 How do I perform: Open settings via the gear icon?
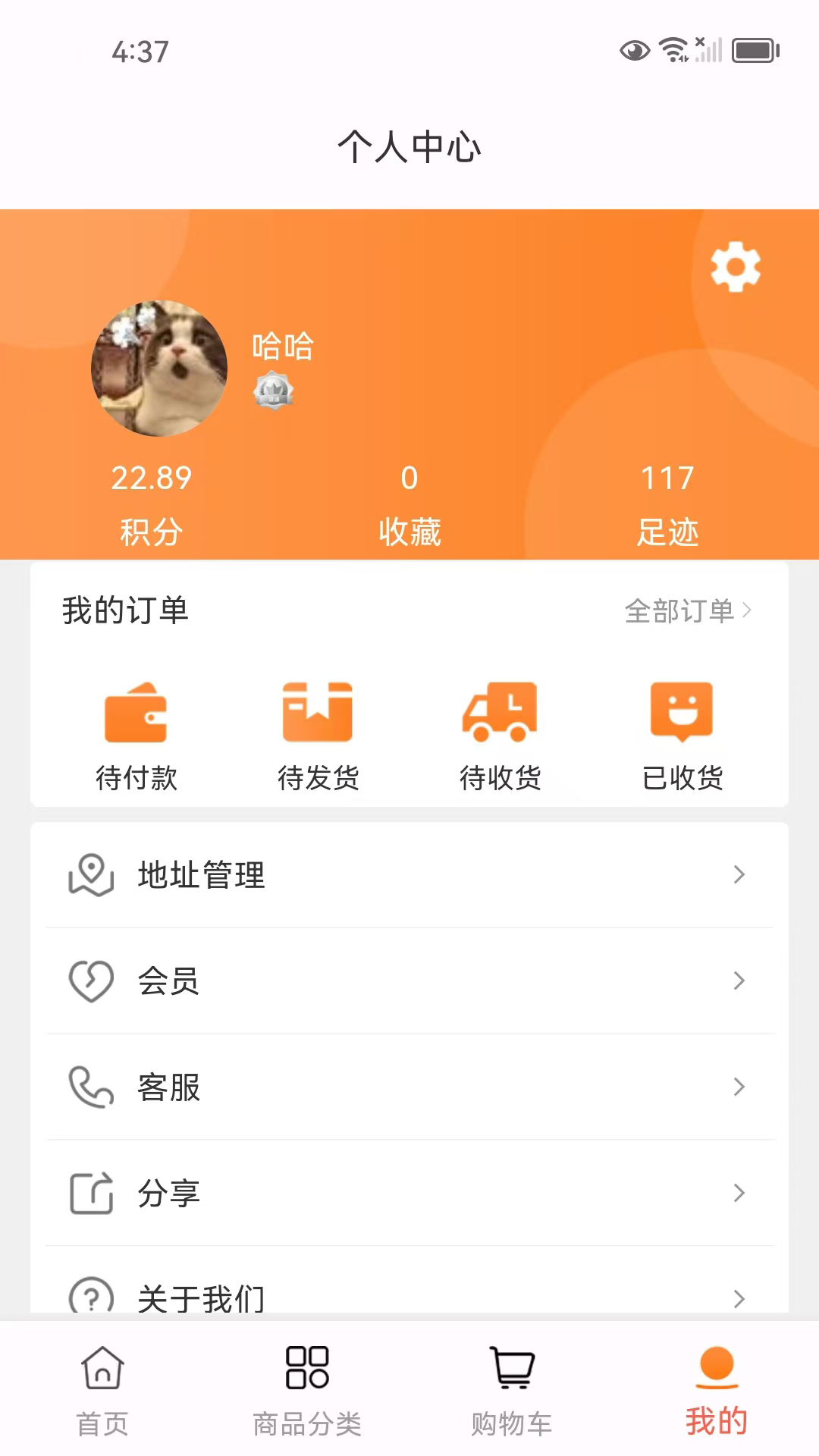[735, 266]
